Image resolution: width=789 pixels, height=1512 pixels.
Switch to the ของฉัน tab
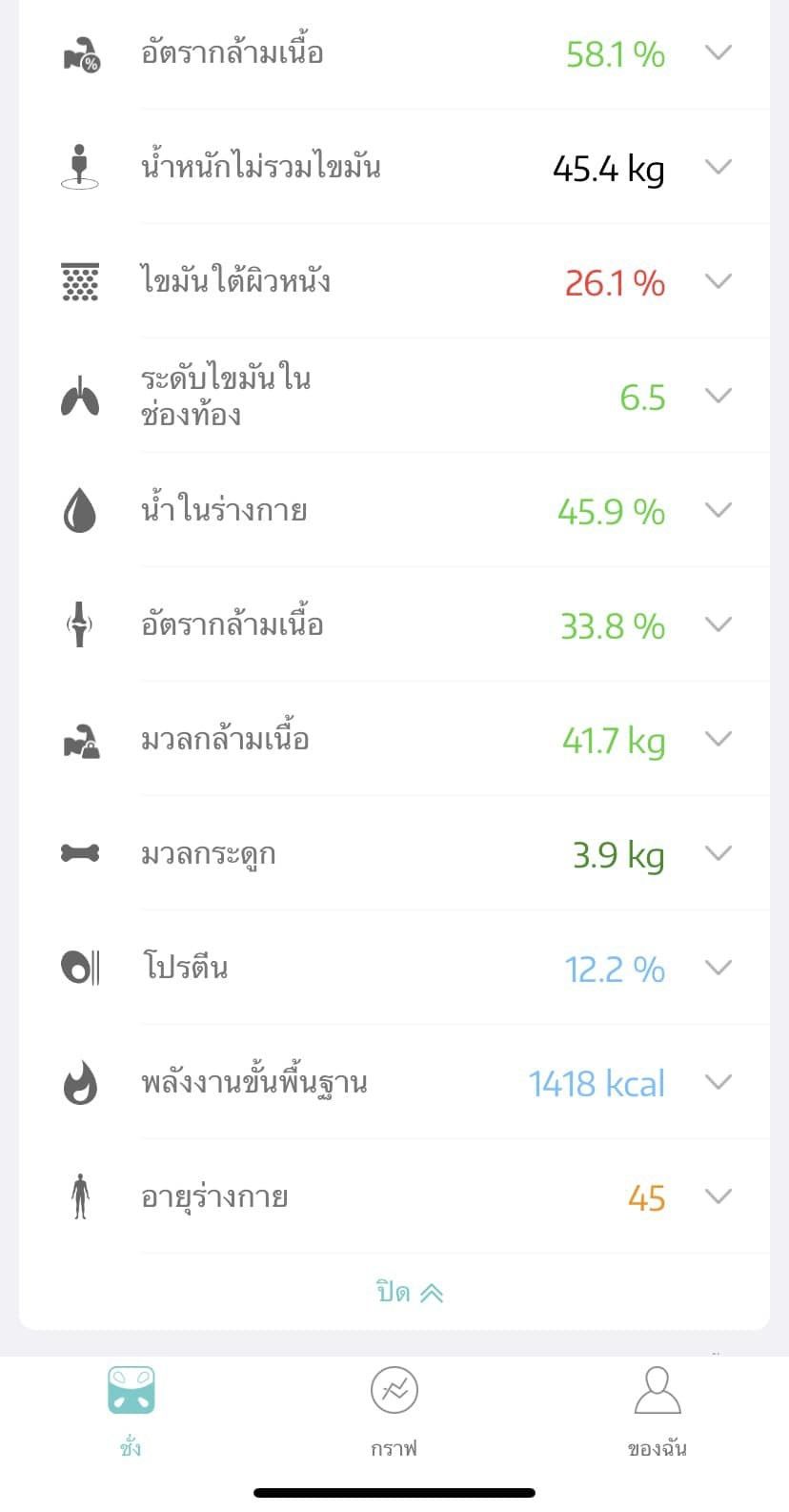657,1413
